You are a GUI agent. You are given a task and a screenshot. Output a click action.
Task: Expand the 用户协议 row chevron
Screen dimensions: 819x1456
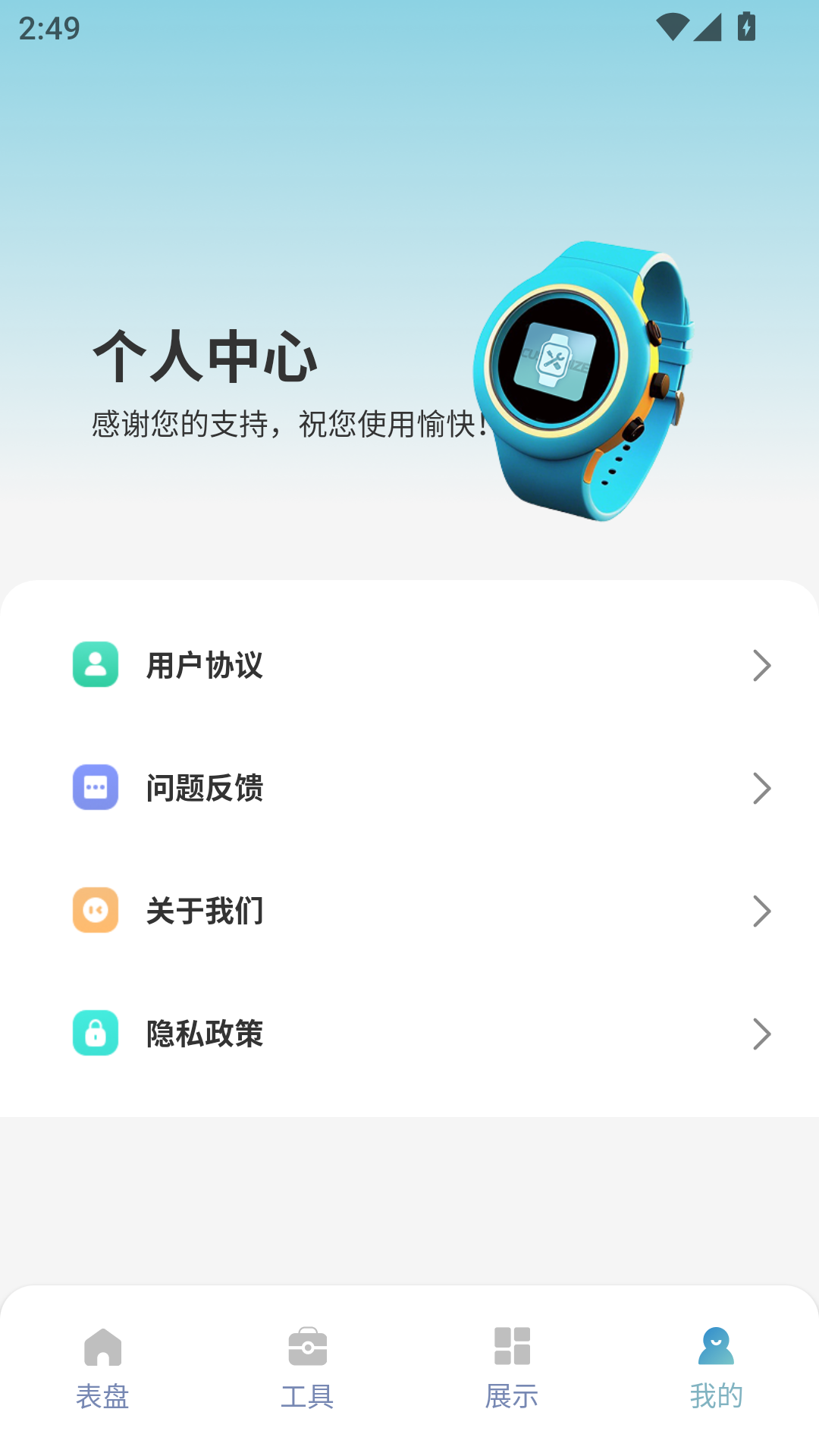click(761, 665)
